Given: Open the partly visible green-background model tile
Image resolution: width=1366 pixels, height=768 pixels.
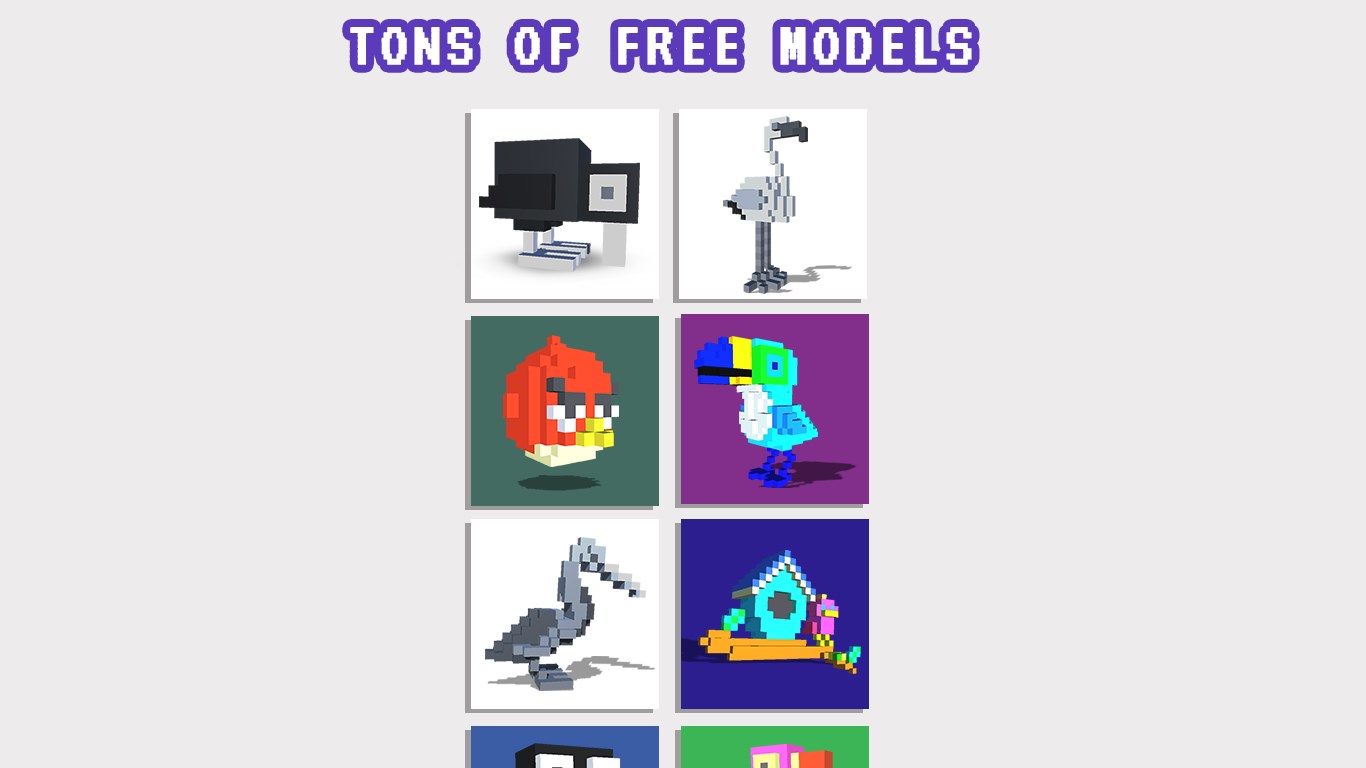Looking at the screenshot, I should [774, 748].
